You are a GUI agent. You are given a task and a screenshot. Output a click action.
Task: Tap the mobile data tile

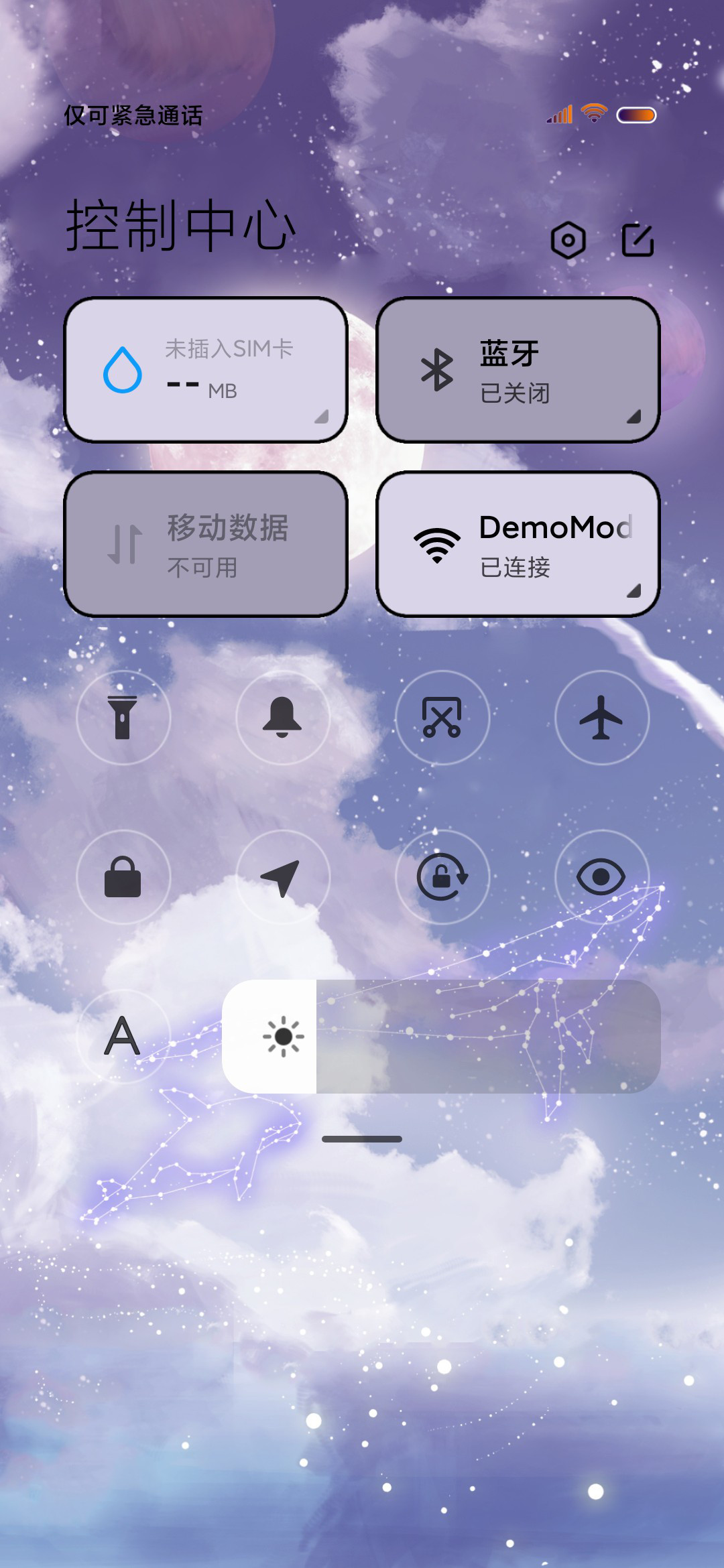click(206, 544)
